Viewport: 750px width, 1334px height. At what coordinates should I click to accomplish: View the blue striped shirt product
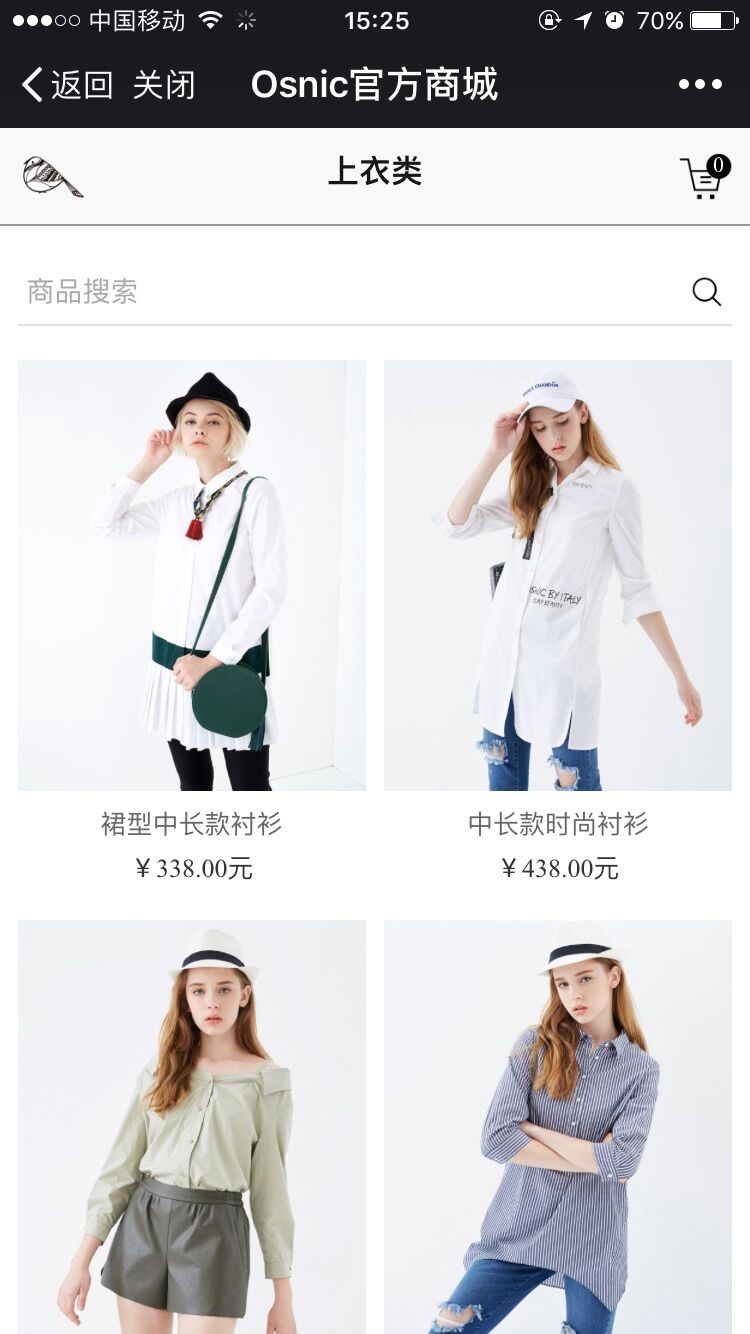558,1125
